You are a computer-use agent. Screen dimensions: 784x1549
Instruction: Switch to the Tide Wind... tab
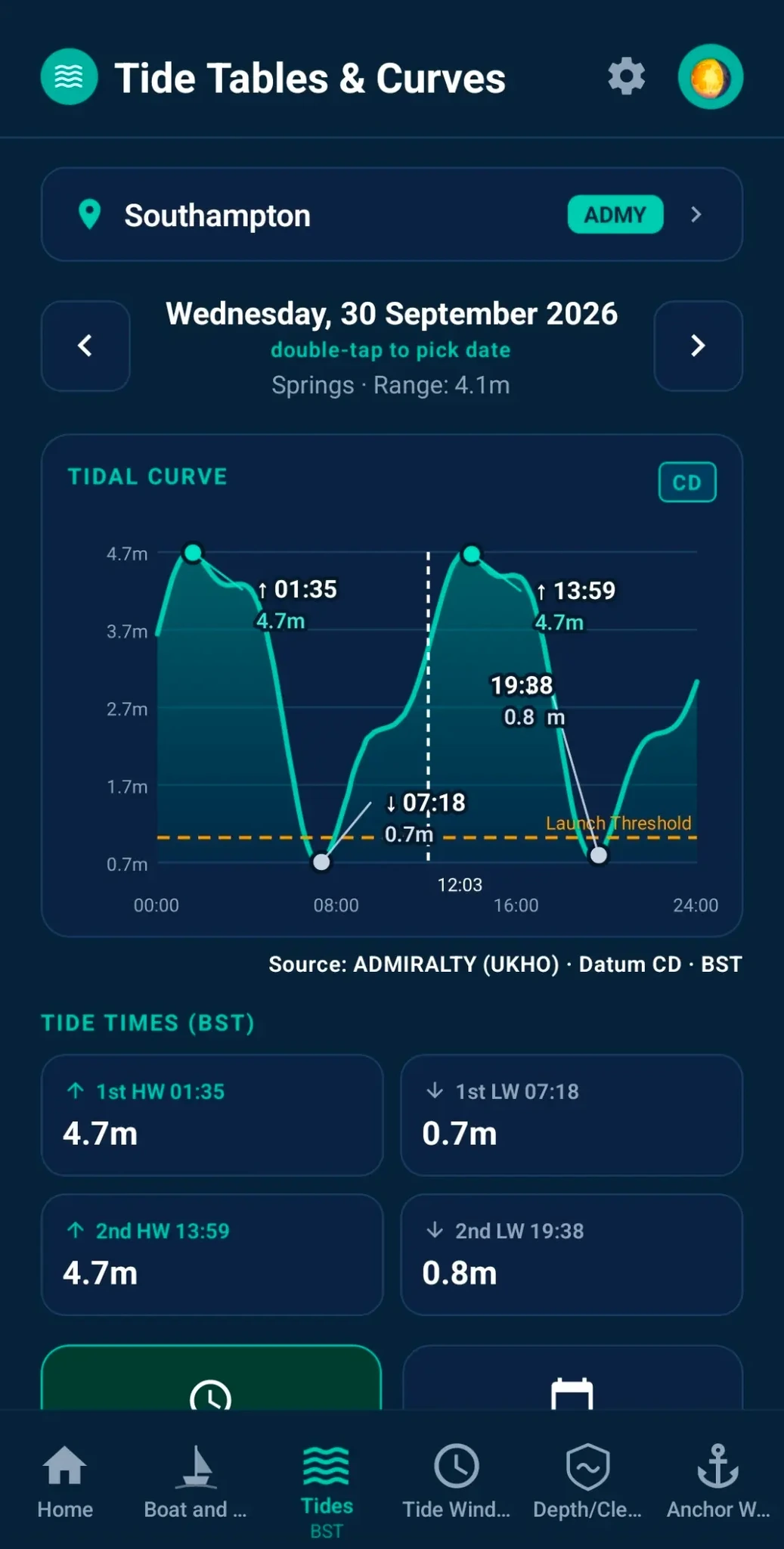click(x=457, y=1481)
